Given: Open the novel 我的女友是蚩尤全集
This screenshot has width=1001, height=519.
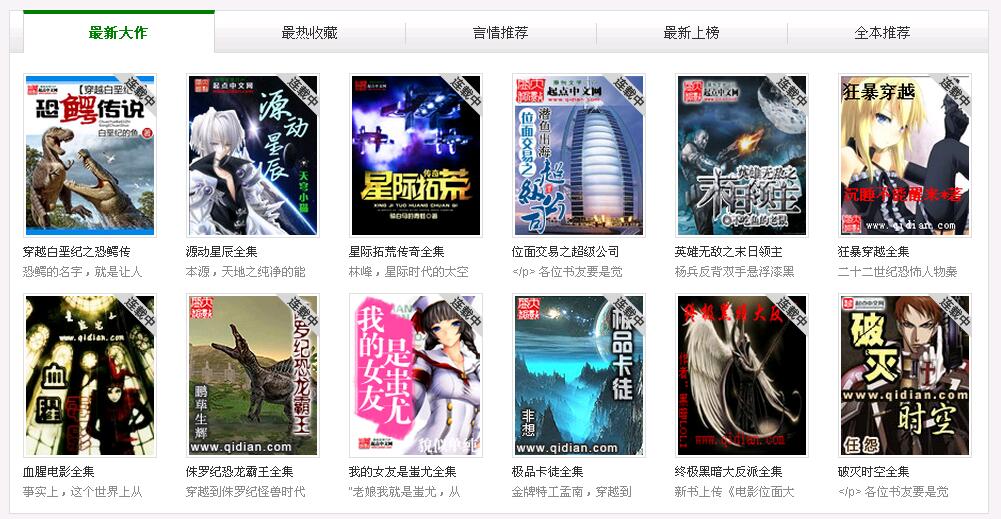Looking at the screenshot, I should pos(416,375).
